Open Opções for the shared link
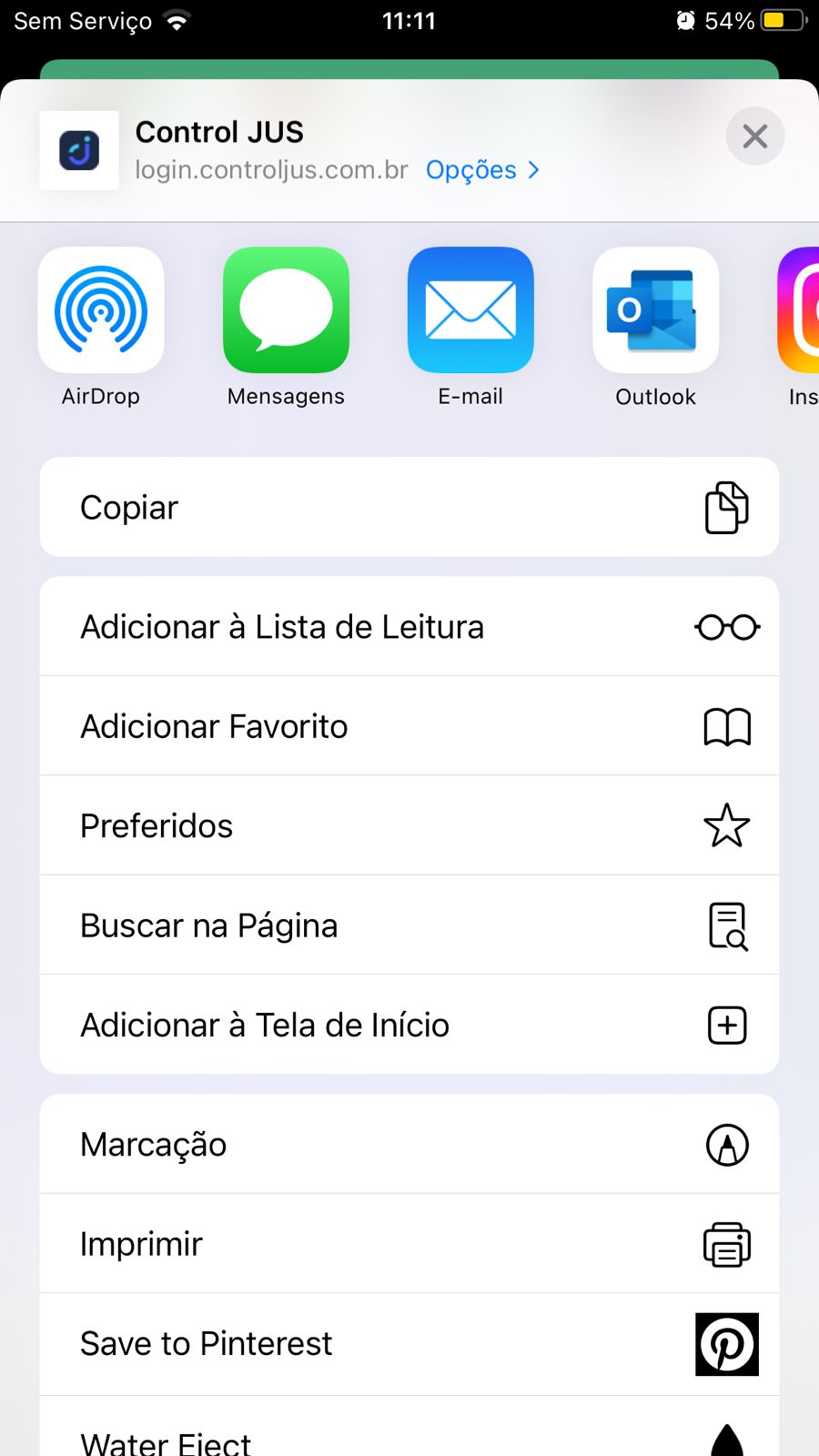819x1456 pixels. 482,170
